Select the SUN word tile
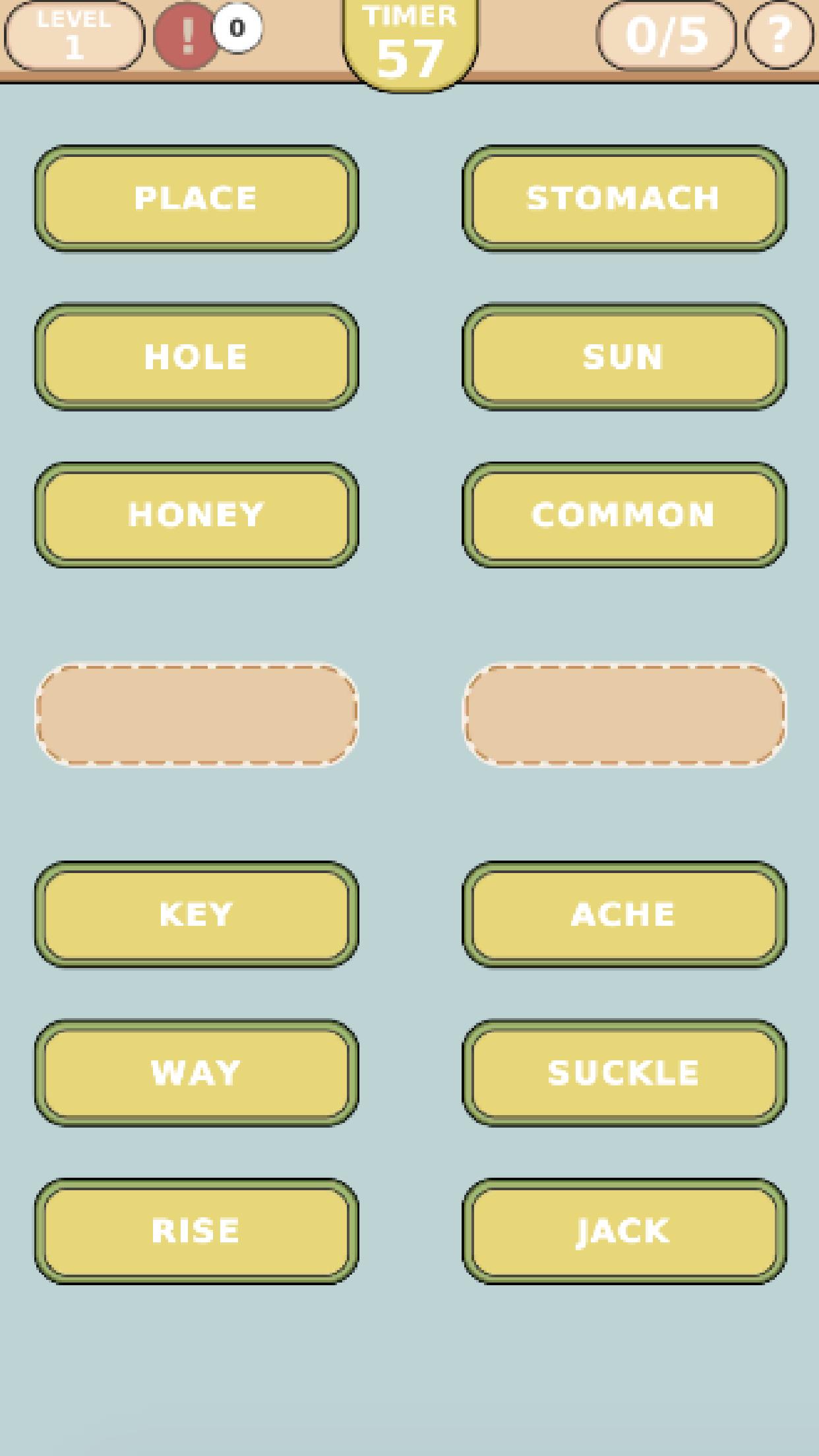Image resolution: width=819 pixels, height=1456 pixels. click(622, 356)
